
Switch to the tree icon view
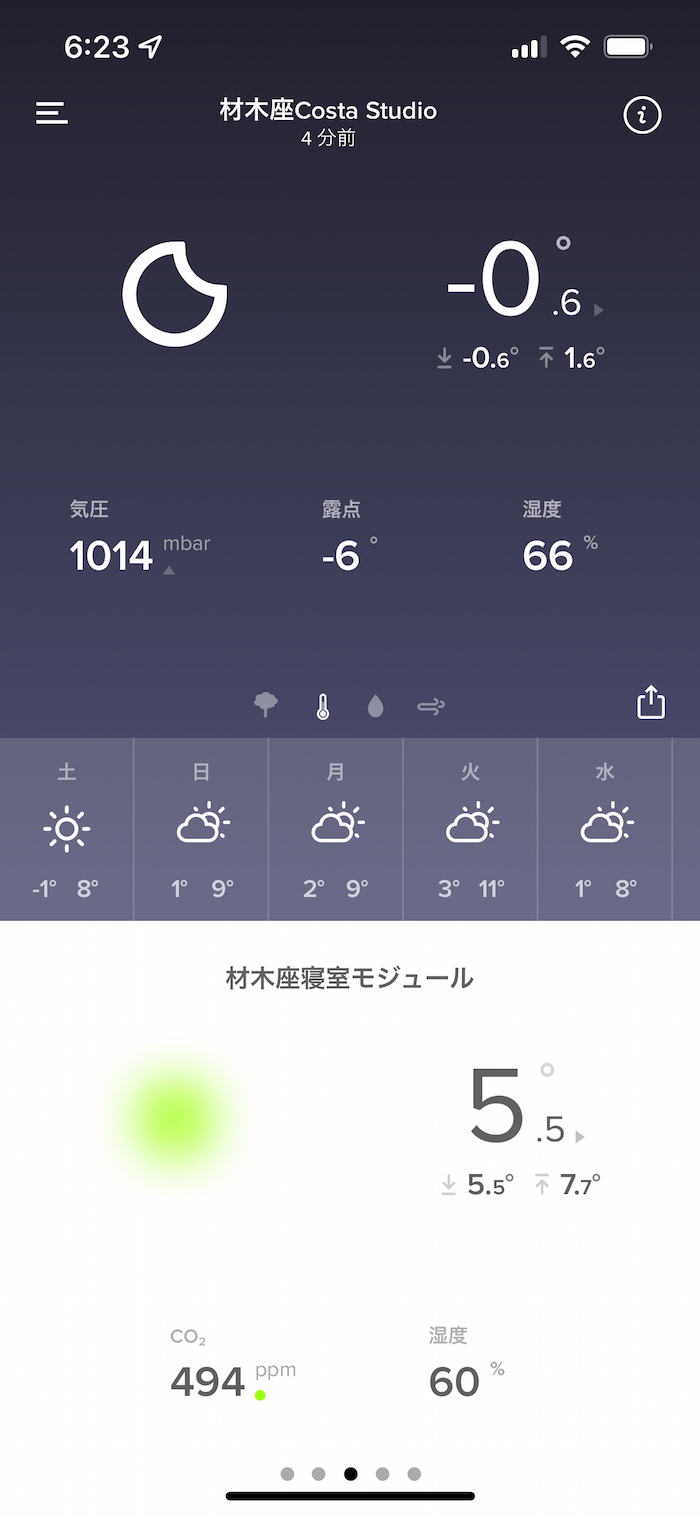(266, 706)
